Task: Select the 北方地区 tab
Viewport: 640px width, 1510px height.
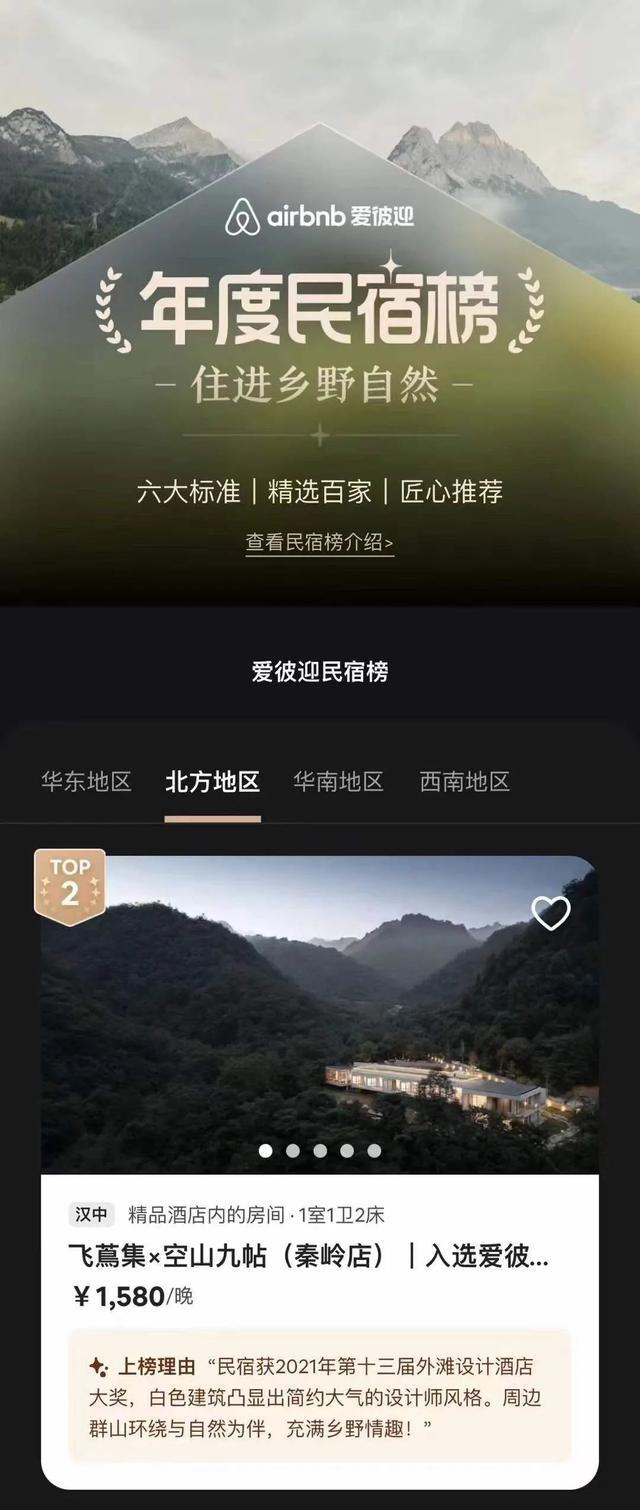Action: point(212,781)
